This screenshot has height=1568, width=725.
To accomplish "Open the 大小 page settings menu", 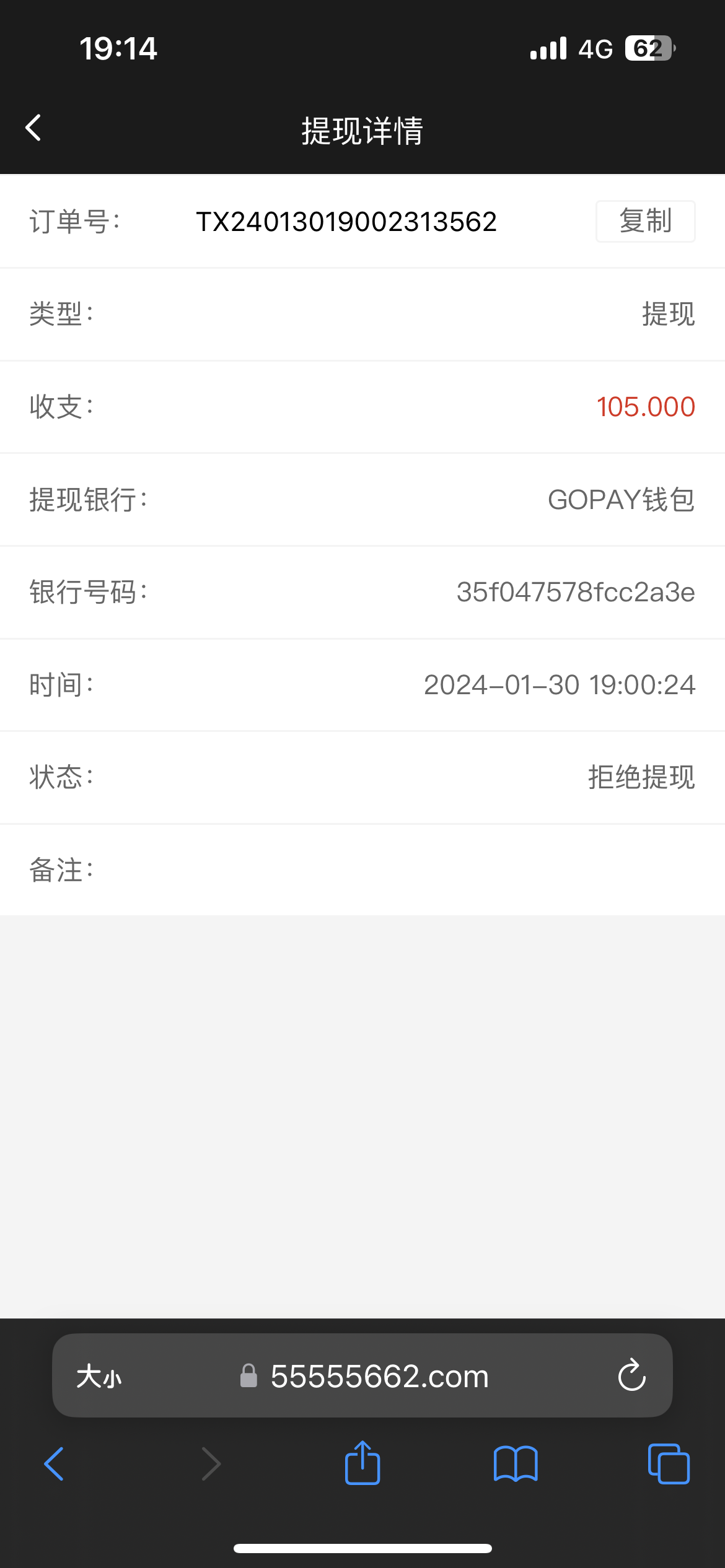I will click(x=99, y=1377).
